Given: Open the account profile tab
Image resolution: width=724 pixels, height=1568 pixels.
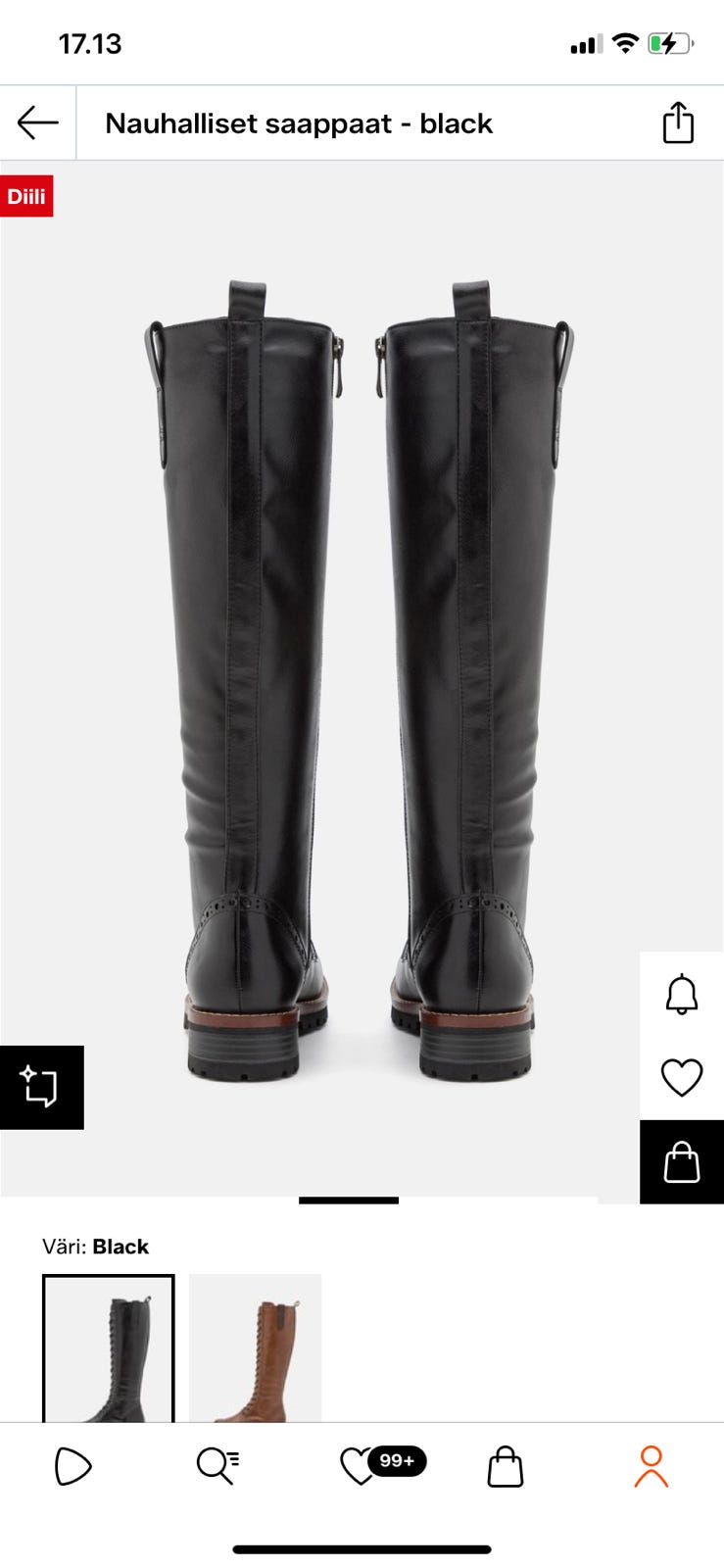Looking at the screenshot, I should [651, 1466].
